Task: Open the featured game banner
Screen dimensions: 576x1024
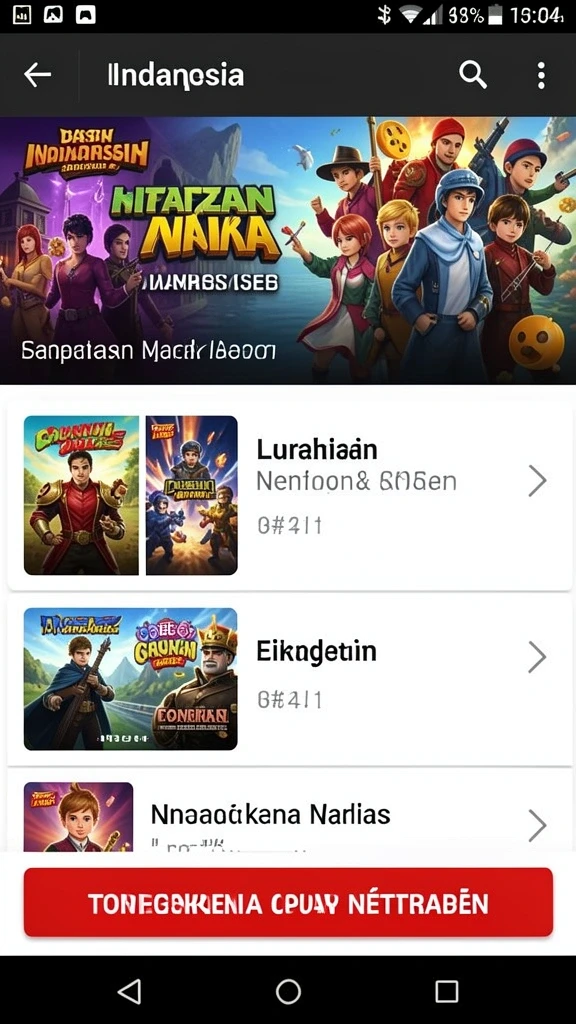Action: click(x=288, y=250)
